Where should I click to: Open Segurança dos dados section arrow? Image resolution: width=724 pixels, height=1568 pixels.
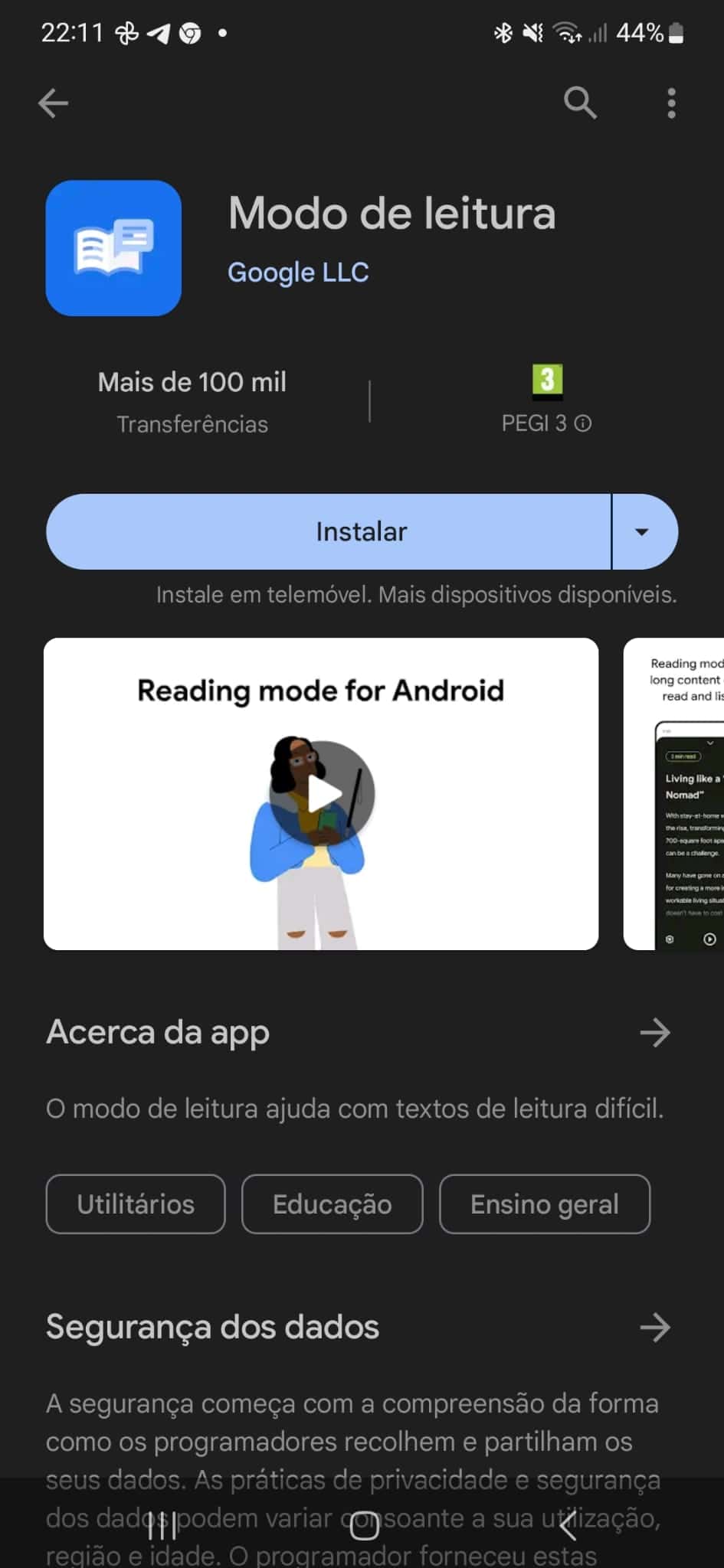point(655,1327)
